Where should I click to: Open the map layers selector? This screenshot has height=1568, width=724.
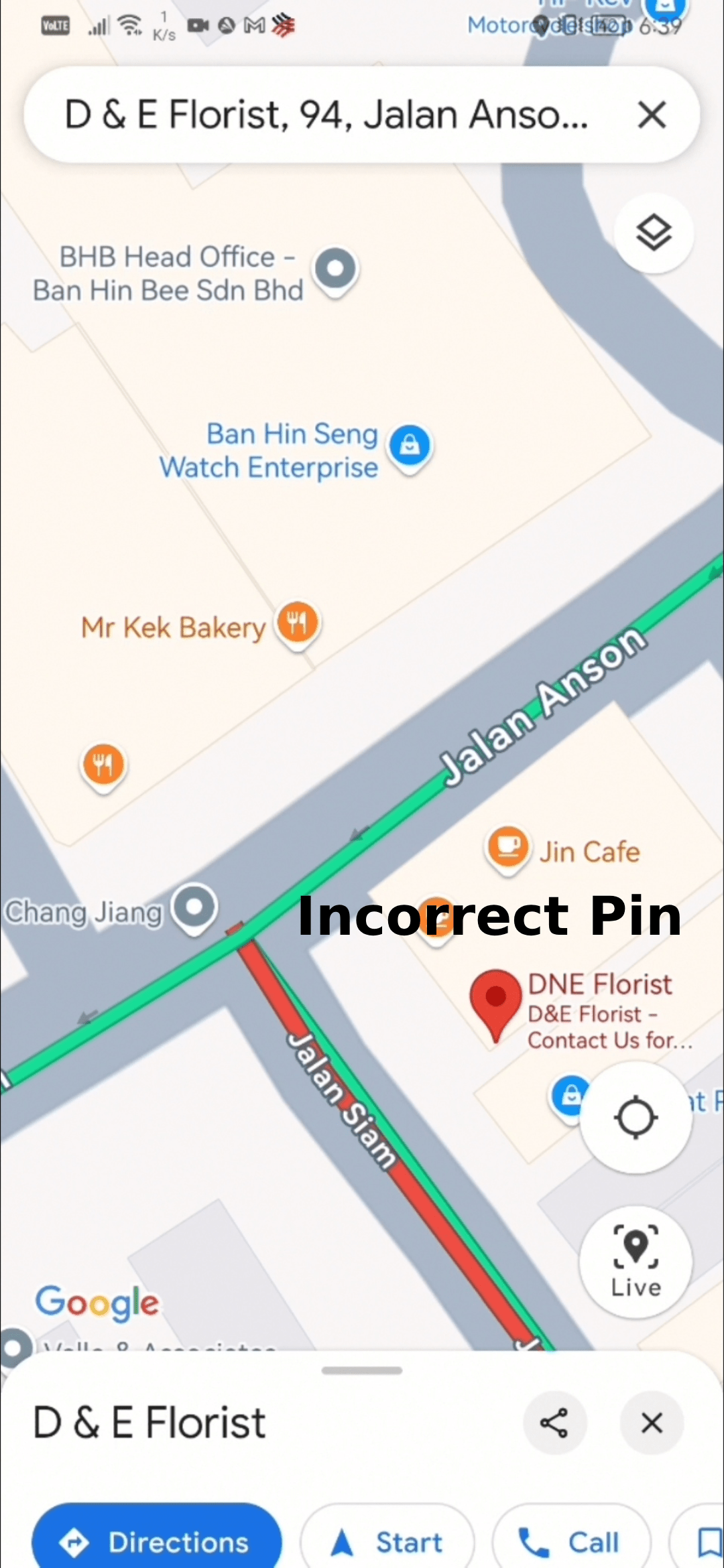tap(653, 233)
